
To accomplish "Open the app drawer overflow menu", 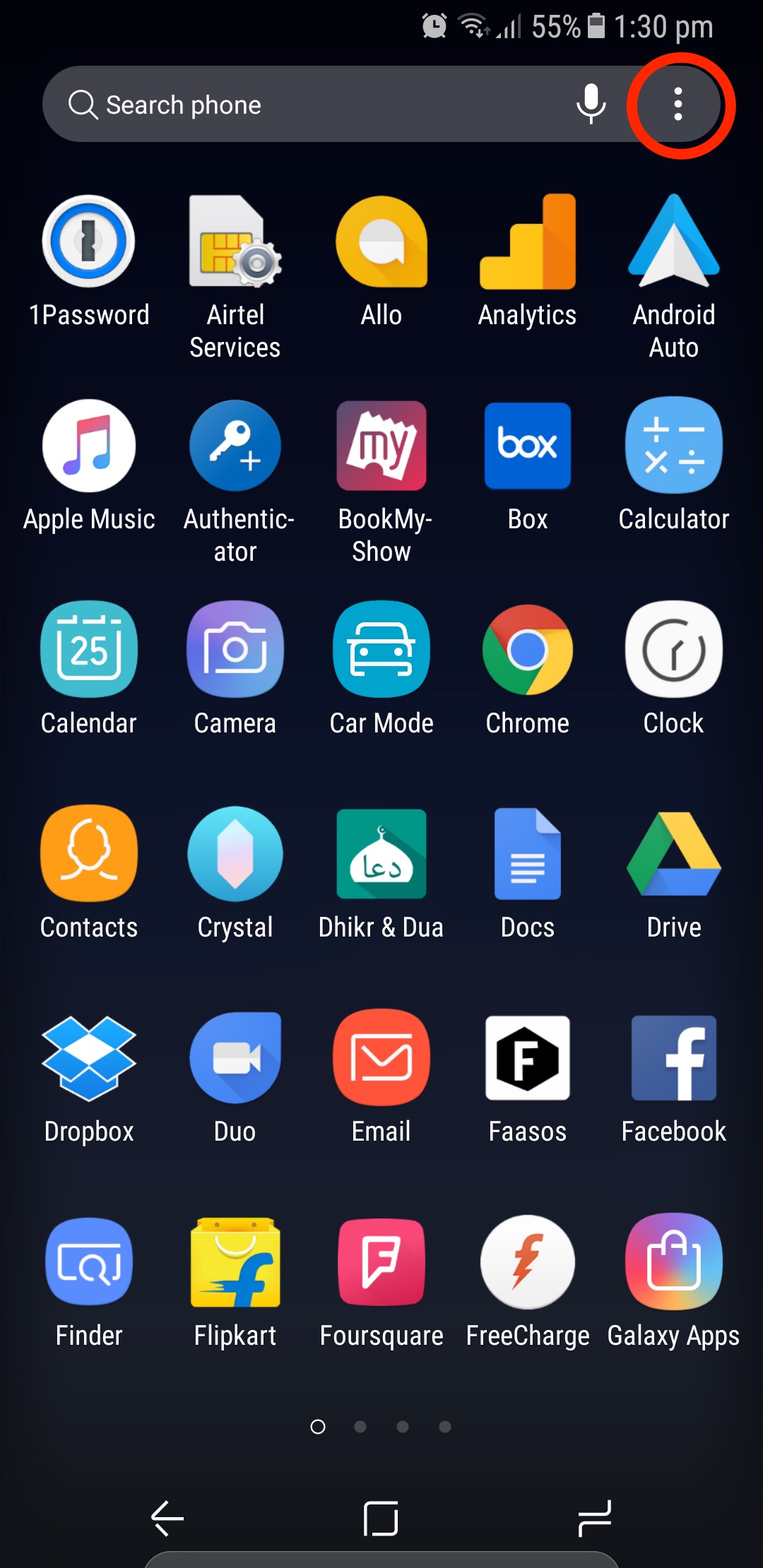I will pos(678,105).
